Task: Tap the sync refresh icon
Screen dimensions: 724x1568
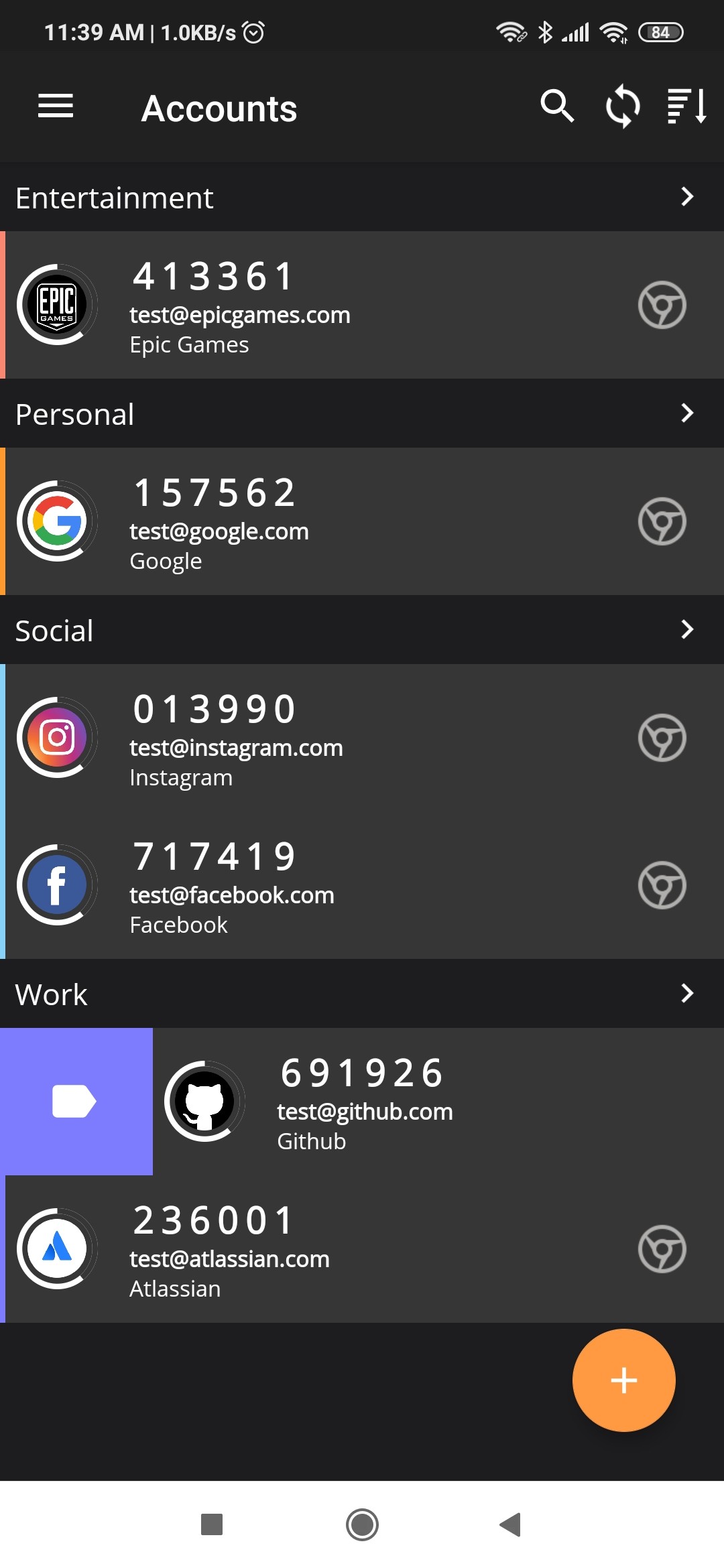Action: tap(622, 106)
